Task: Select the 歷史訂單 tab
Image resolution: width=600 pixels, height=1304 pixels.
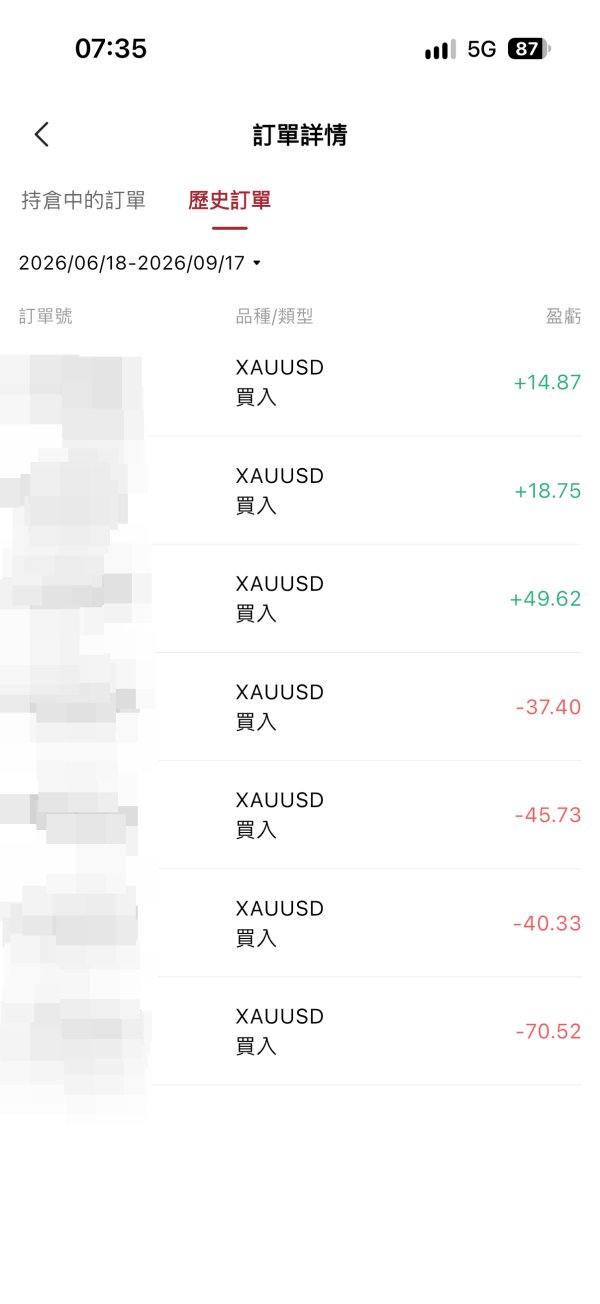Action: pos(230,200)
